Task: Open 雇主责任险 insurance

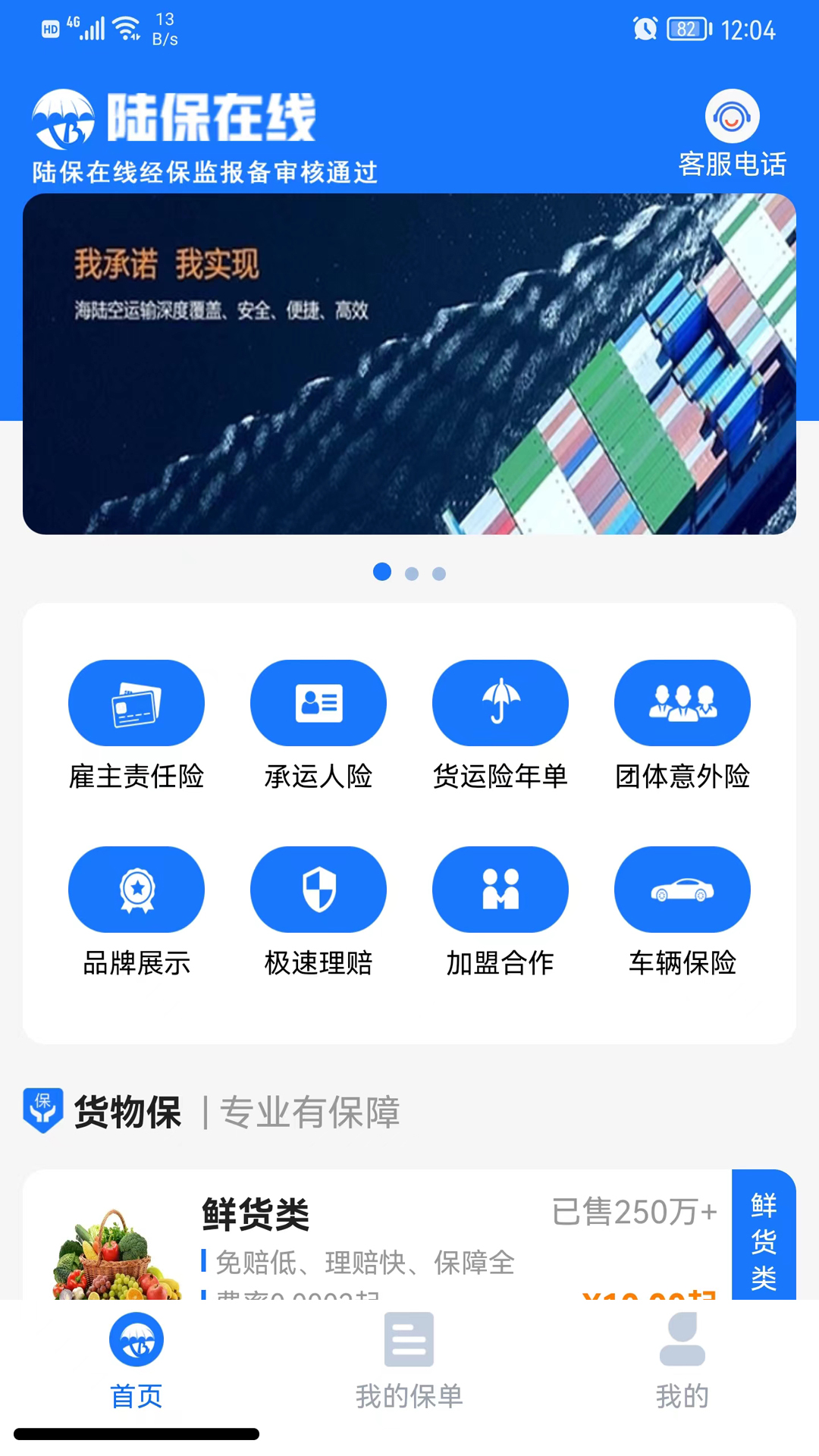Action: tap(136, 726)
